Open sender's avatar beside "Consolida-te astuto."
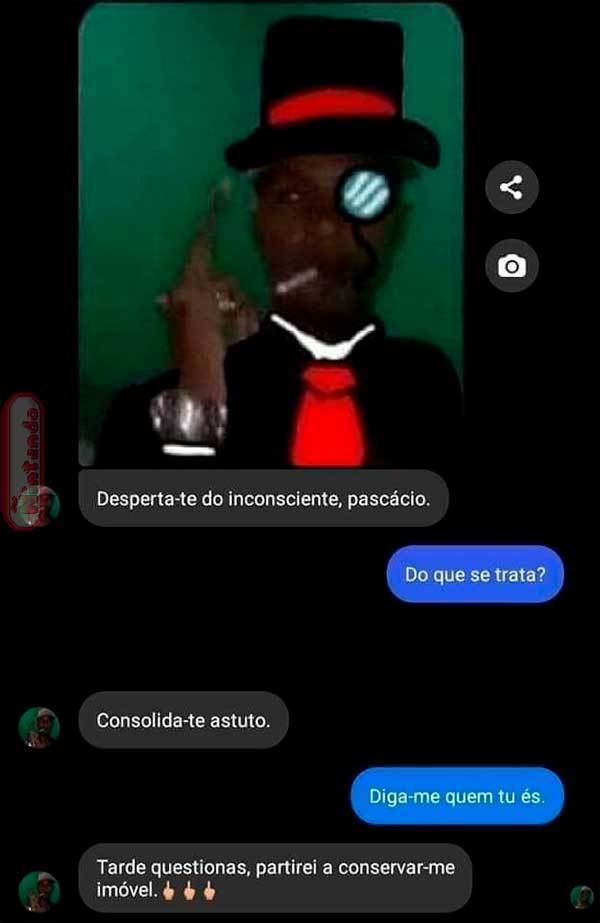Screen dimensions: 600x923 pyautogui.click(x=39, y=727)
